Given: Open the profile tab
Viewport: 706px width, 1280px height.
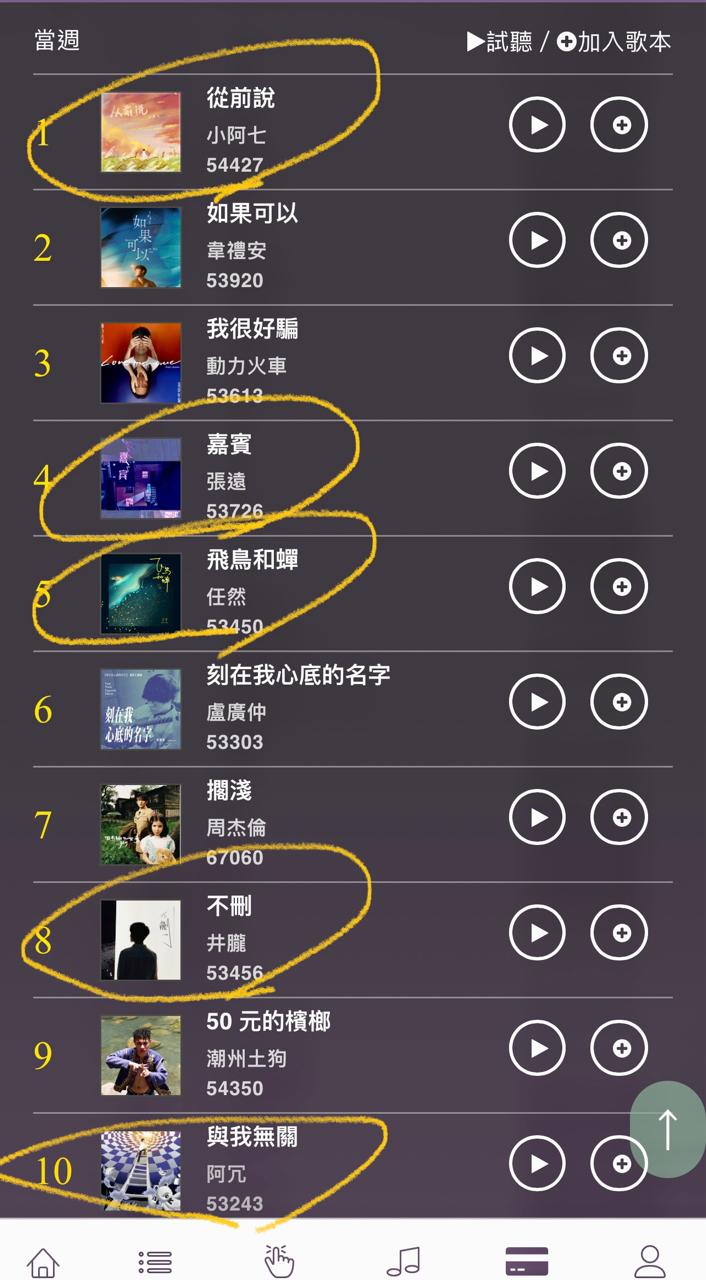Looking at the screenshot, I should point(651,1260).
